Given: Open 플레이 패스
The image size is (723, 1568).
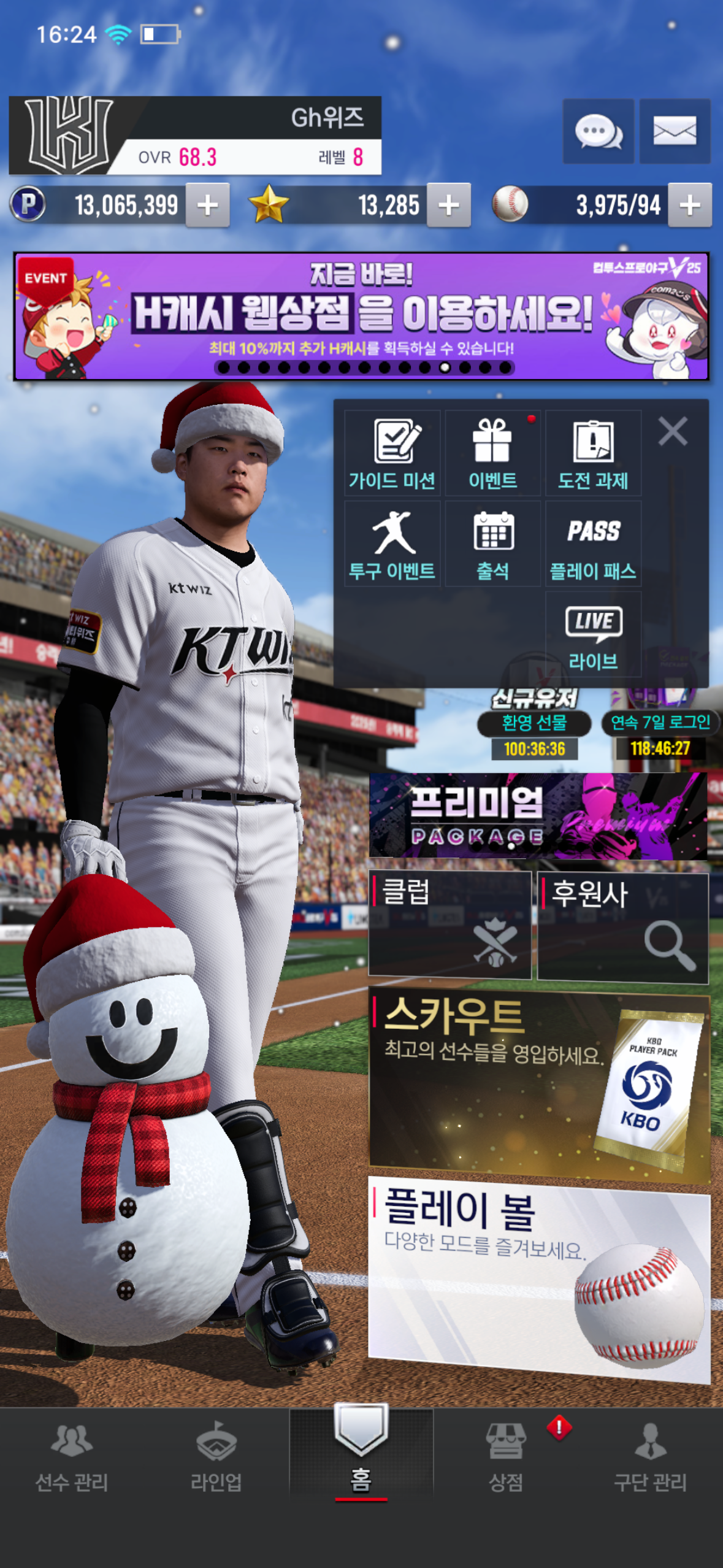Looking at the screenshot, I should coord(593,544).
